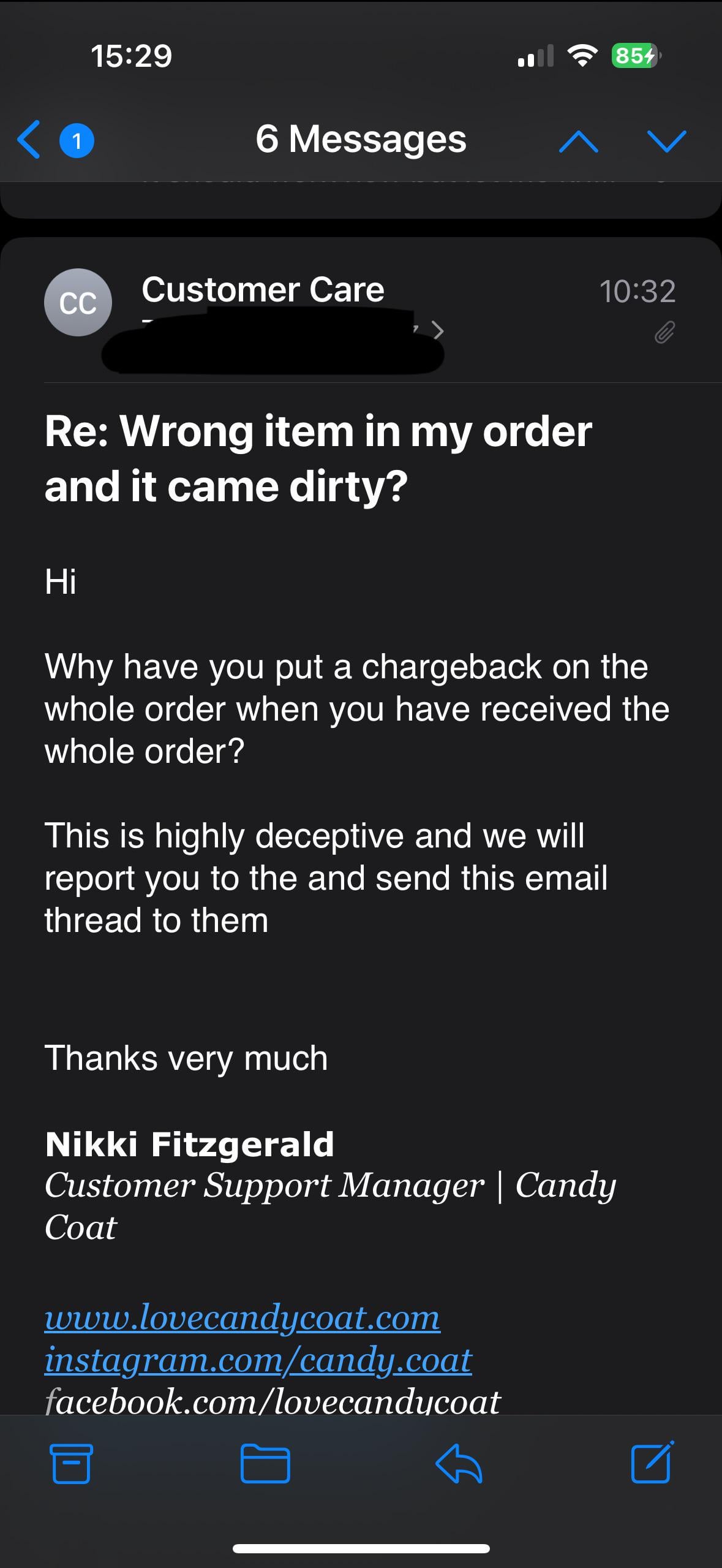Viewport: 722px width, 1568px height.
Task: Move this message to a folder
Action: [265, 1463]
